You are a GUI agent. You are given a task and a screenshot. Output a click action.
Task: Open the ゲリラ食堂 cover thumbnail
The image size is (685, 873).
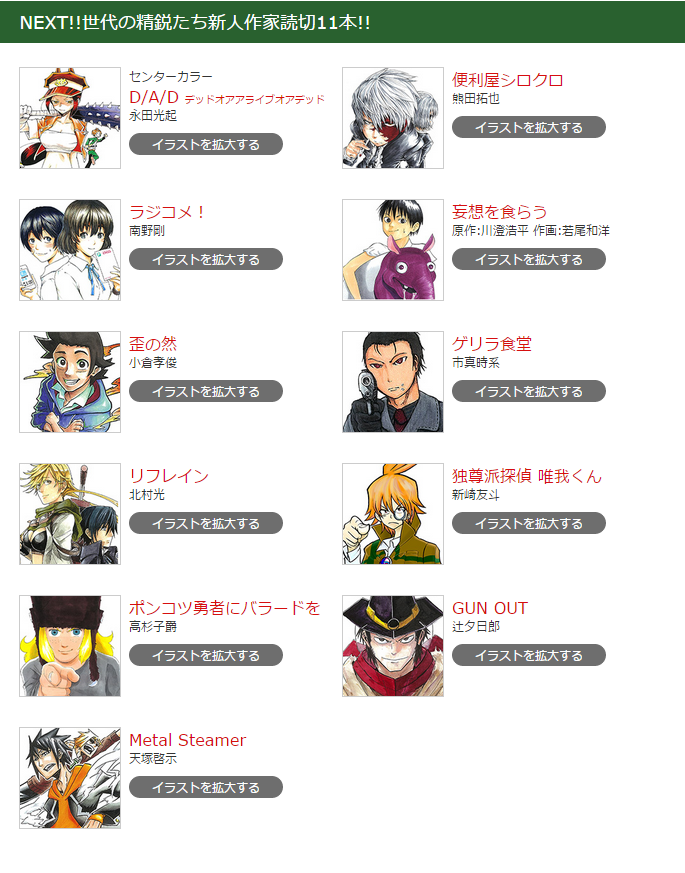[x=393, y=382]
